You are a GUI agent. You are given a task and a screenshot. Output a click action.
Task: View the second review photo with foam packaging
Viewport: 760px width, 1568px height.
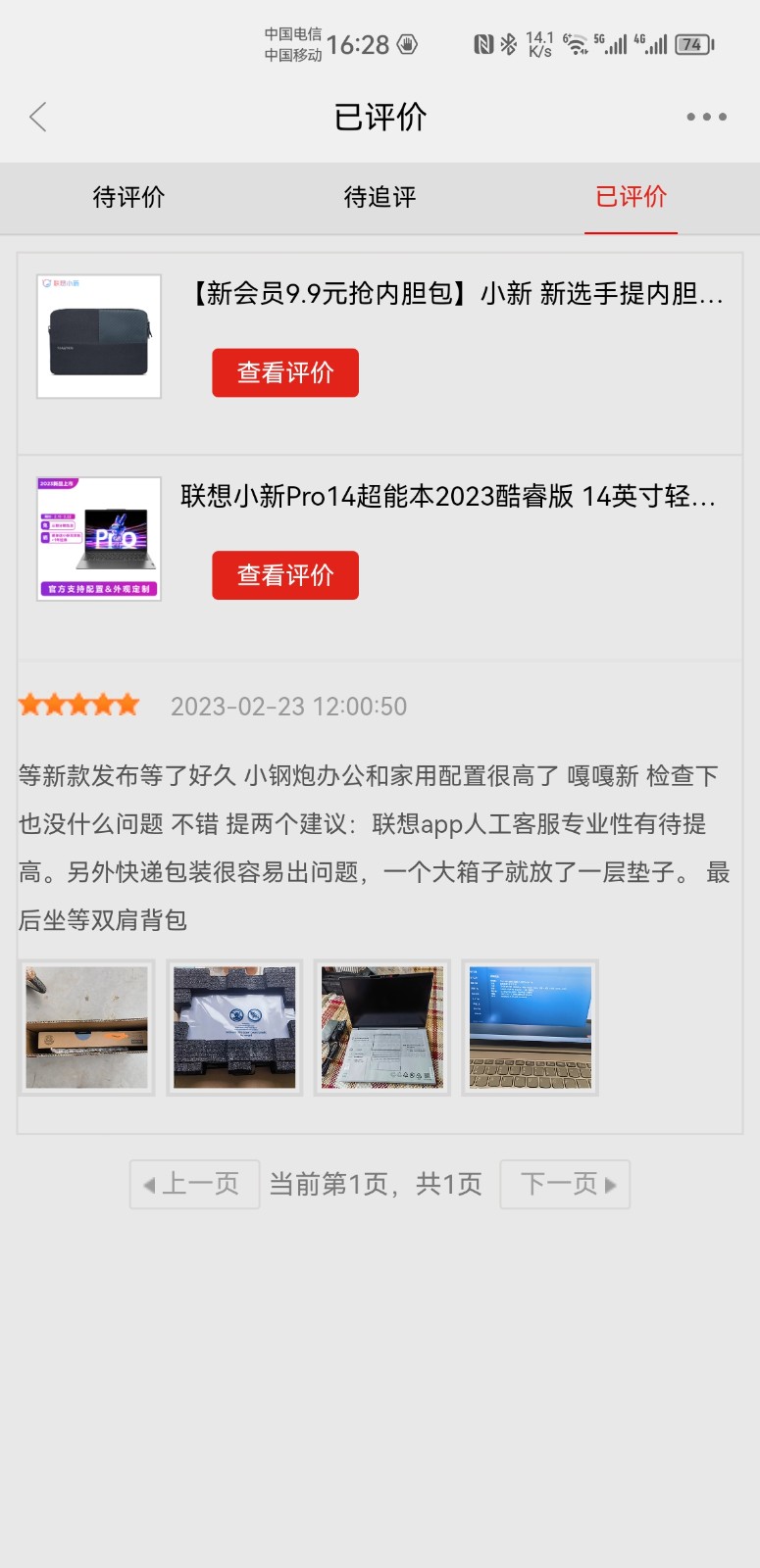(x=234, y=1027)
